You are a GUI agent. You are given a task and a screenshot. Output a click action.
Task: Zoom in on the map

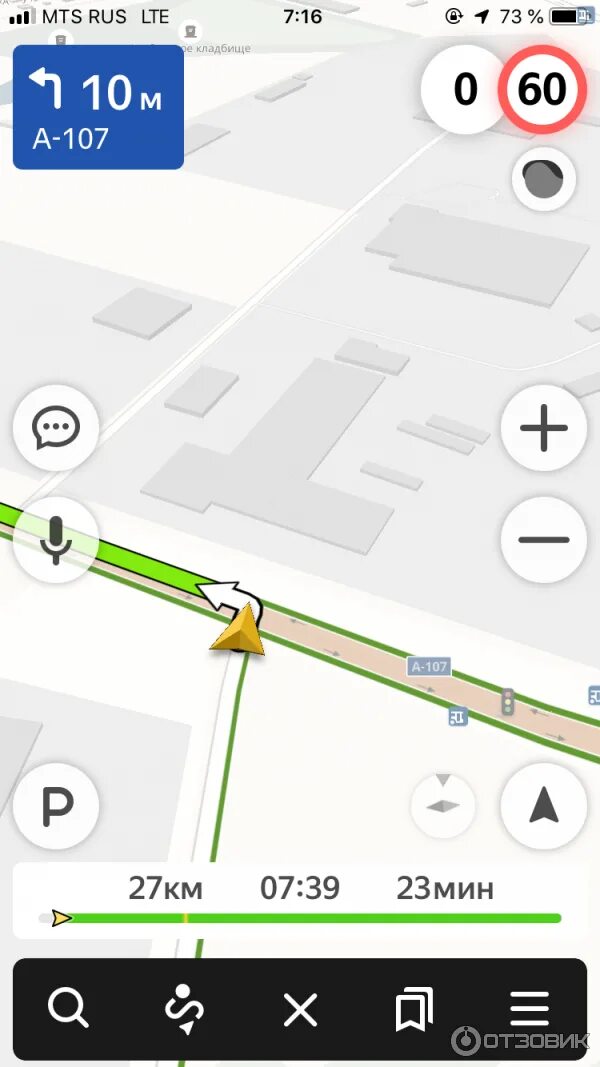point(544,429)
